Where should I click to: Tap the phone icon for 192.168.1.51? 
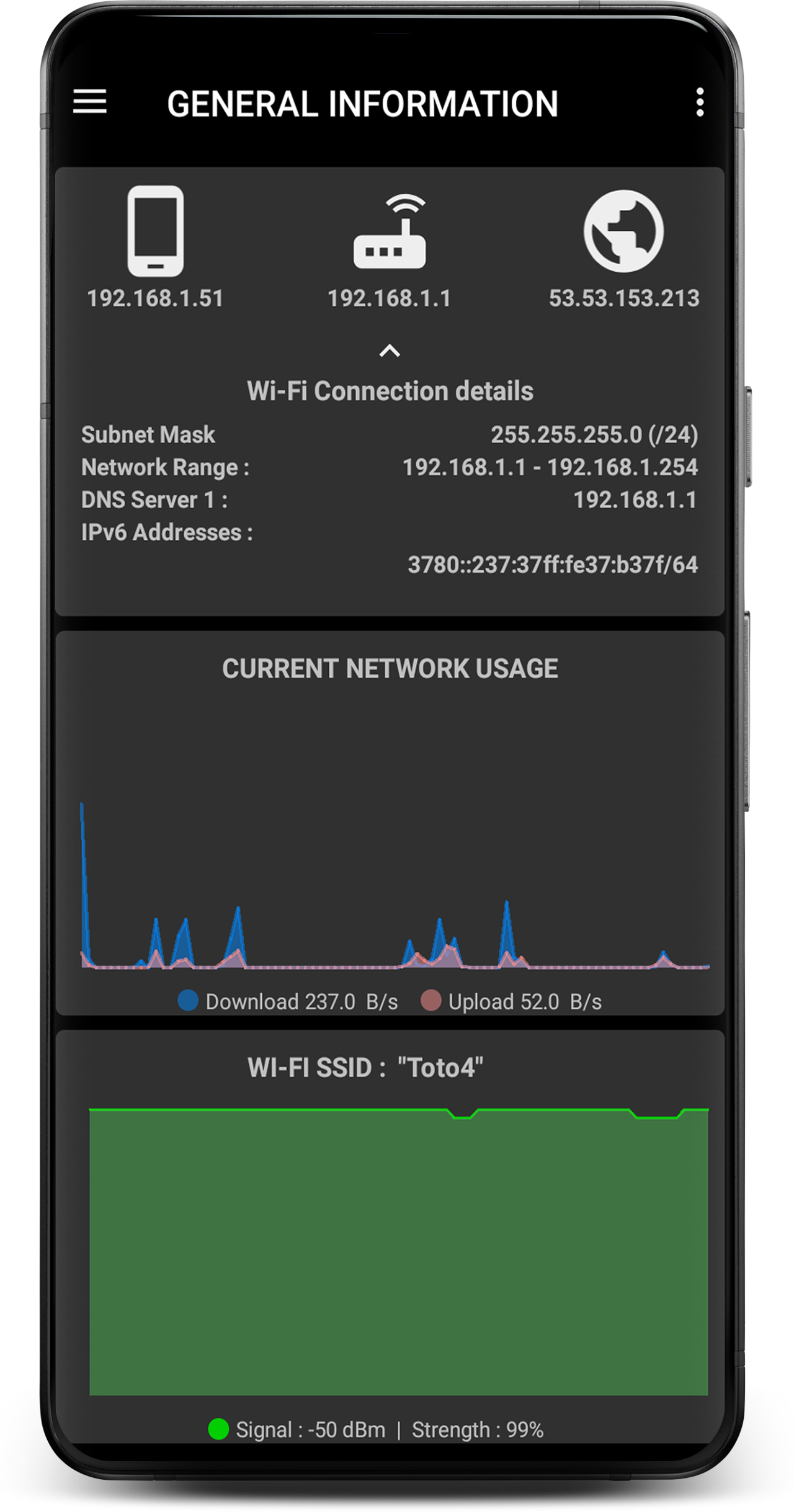(155, 231)
